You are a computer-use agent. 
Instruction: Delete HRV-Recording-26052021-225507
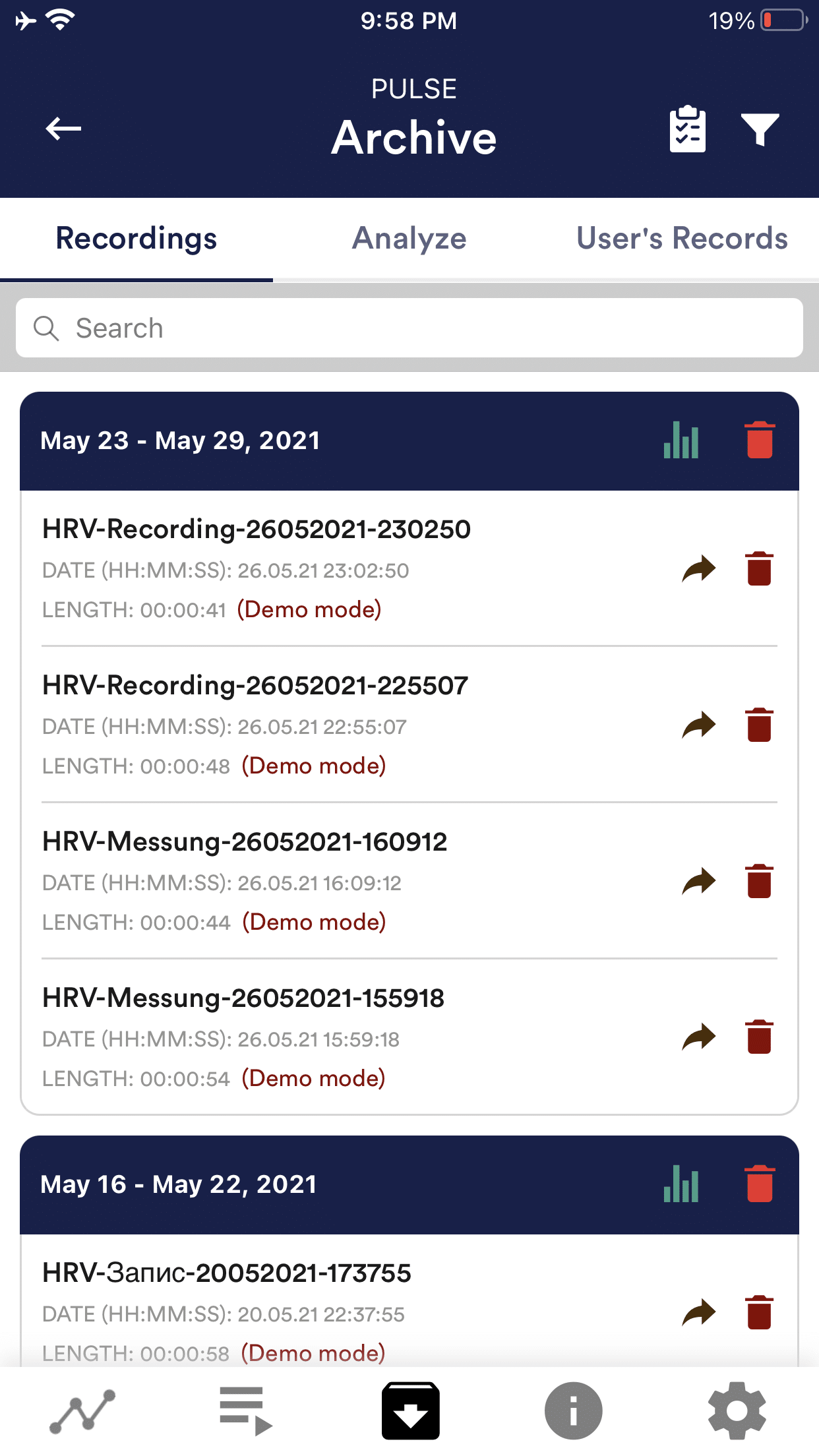click(760, 725)
